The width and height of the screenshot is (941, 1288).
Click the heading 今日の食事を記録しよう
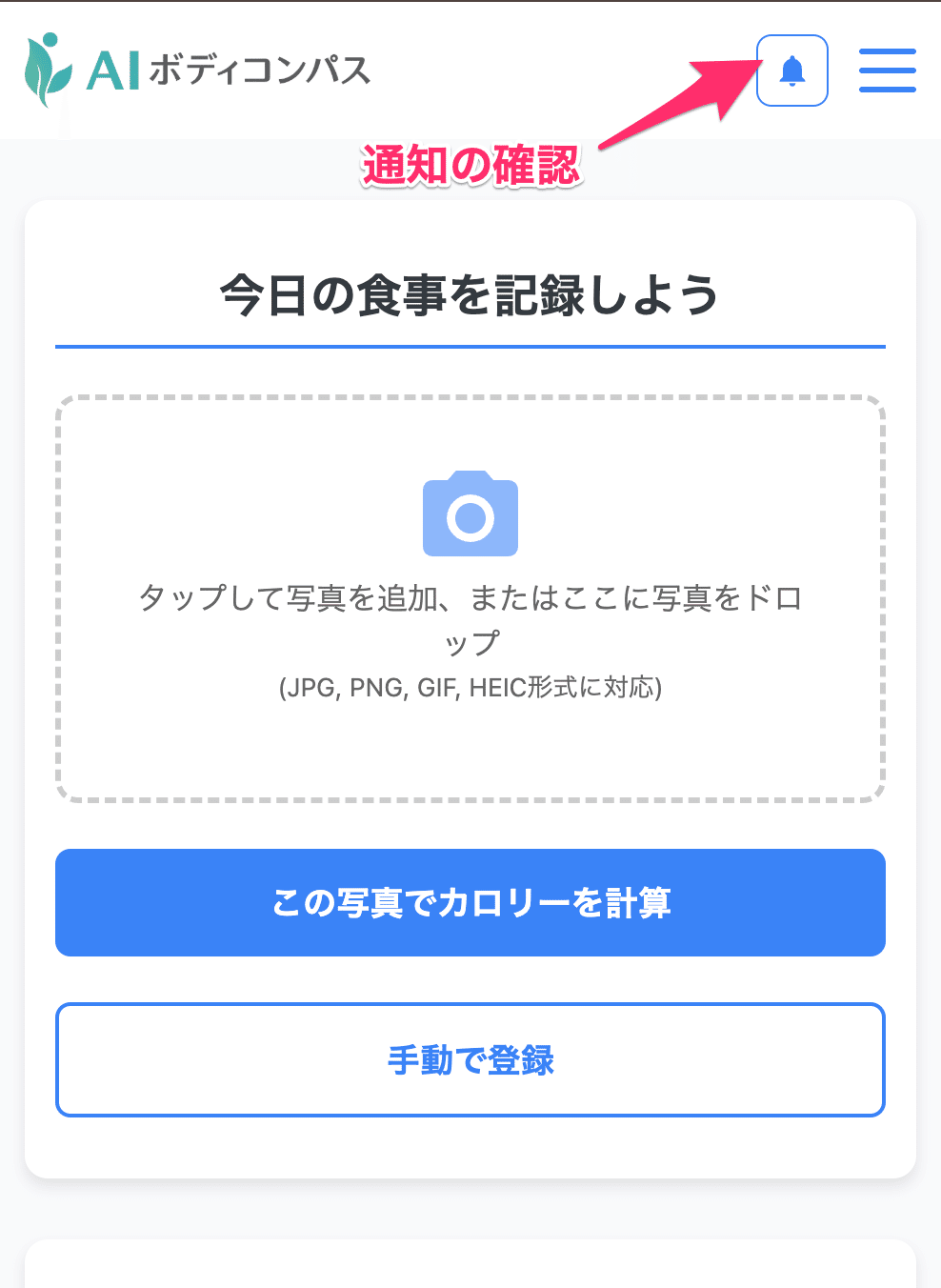(470, 293)
